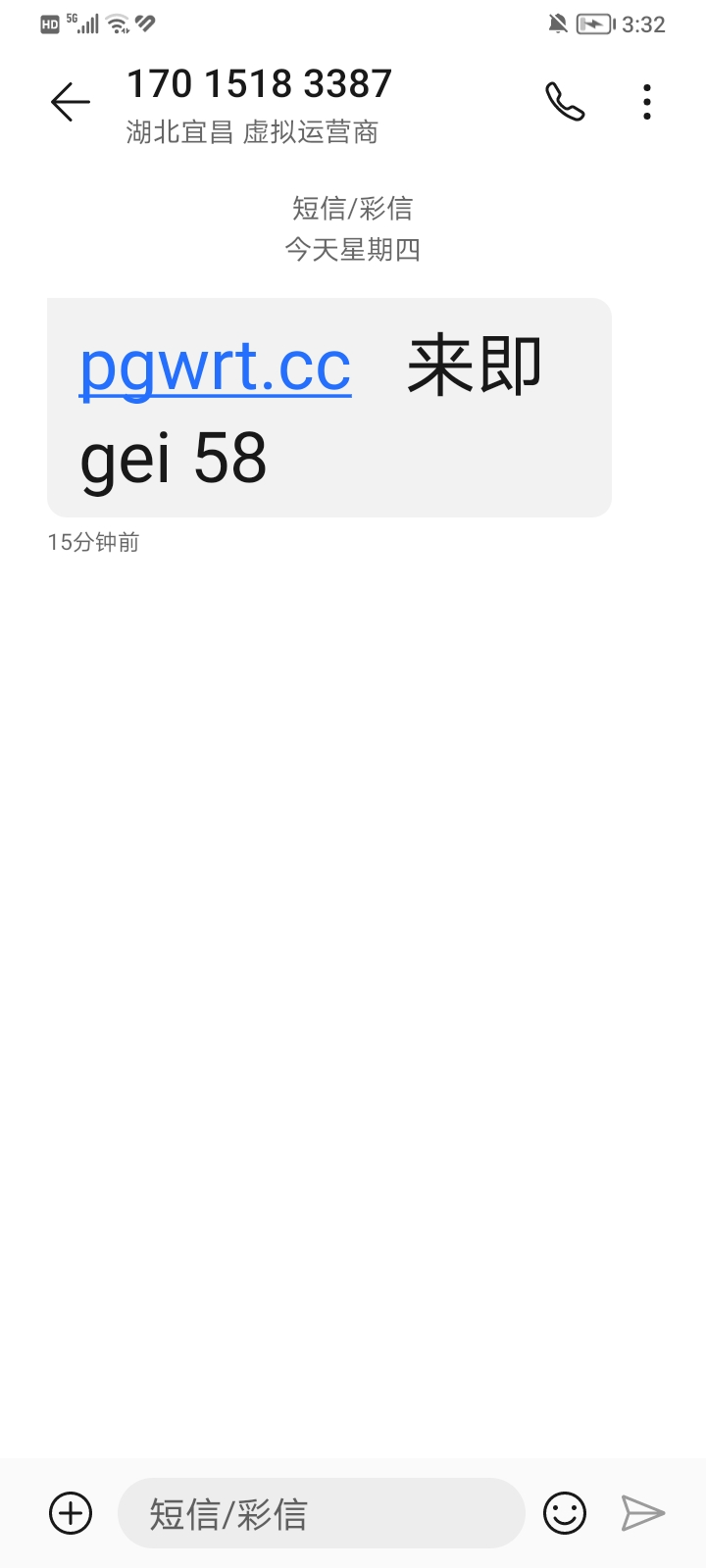The height and width of the screenshot is (1568, 706).
Task: Tap the phone number 170 1518 3387 header
Action: click(259, 83)
